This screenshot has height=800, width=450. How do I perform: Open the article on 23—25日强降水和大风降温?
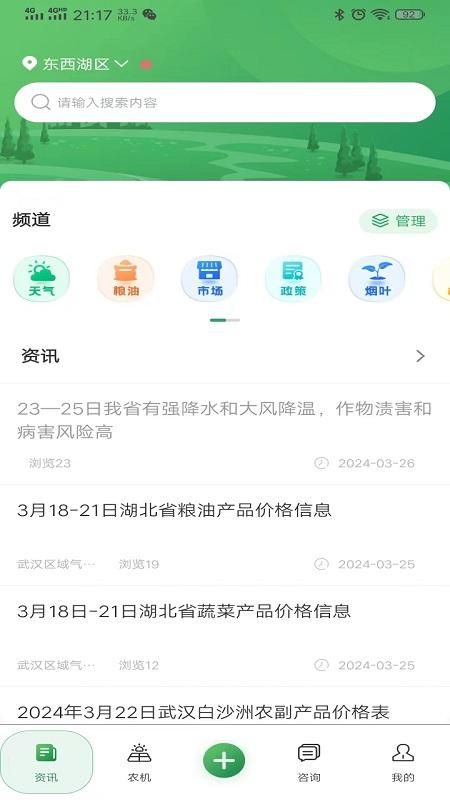pyautogui.click(x=225, y=435)
